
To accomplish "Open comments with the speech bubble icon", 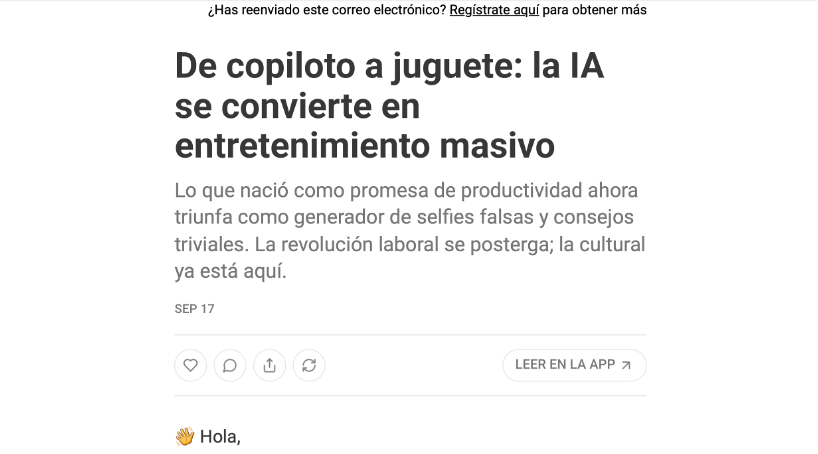I will click(x=230, y=365).
